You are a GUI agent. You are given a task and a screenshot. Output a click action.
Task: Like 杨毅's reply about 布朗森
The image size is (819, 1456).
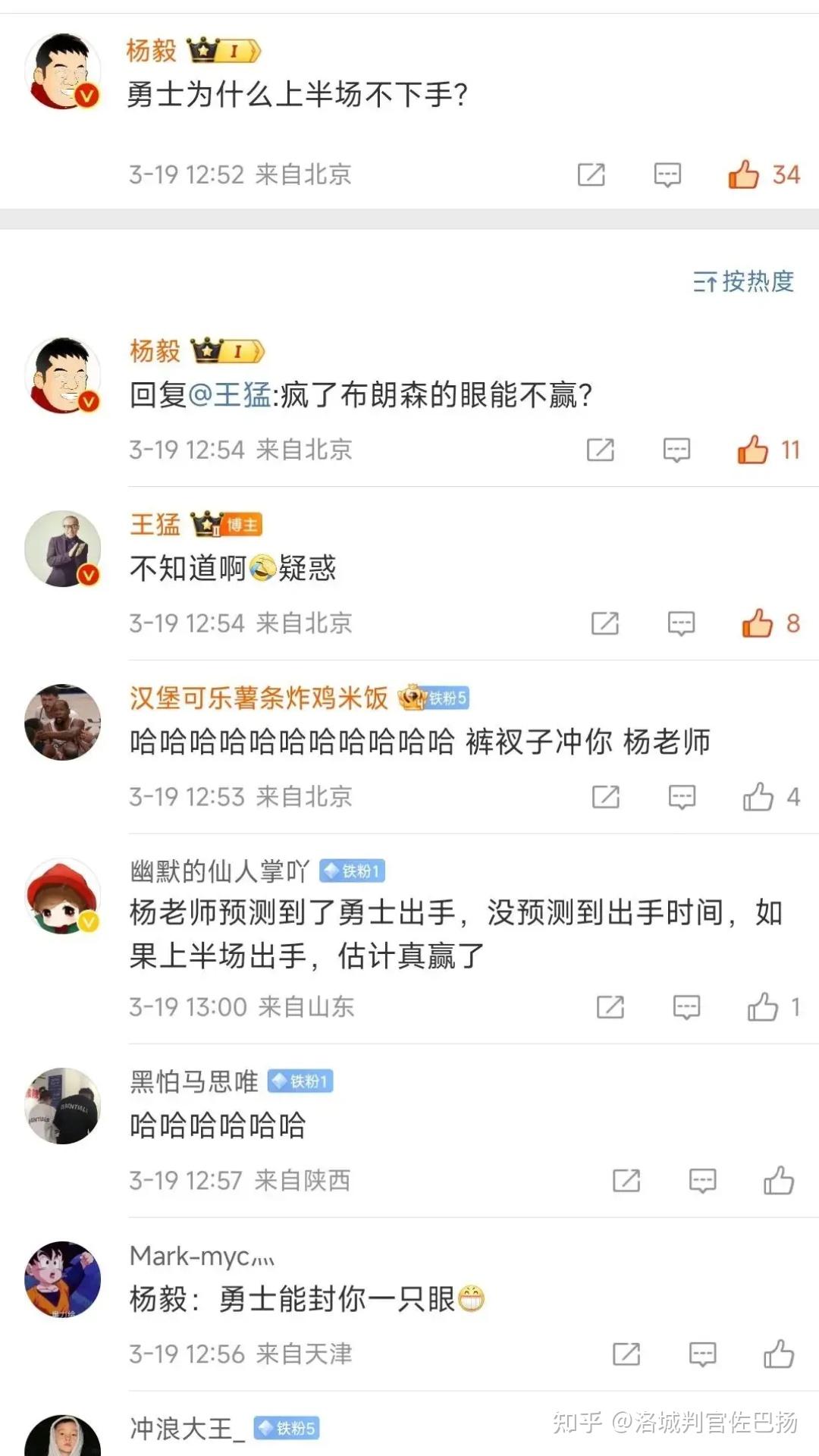pos(753,450)
